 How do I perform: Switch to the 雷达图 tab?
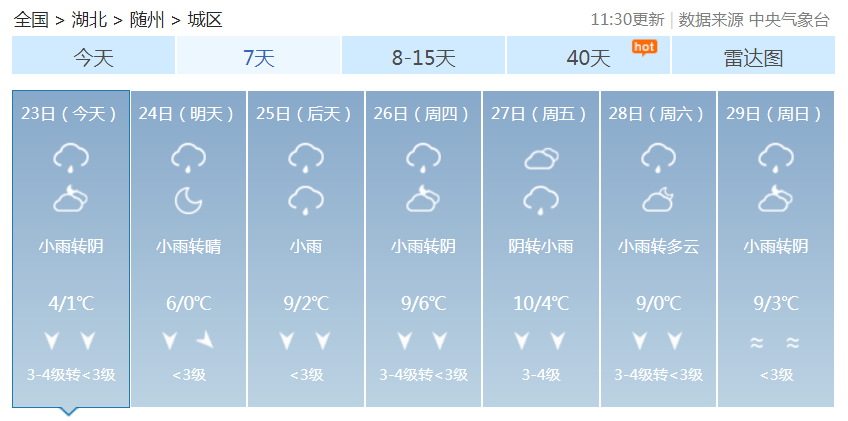pos(752,57)
